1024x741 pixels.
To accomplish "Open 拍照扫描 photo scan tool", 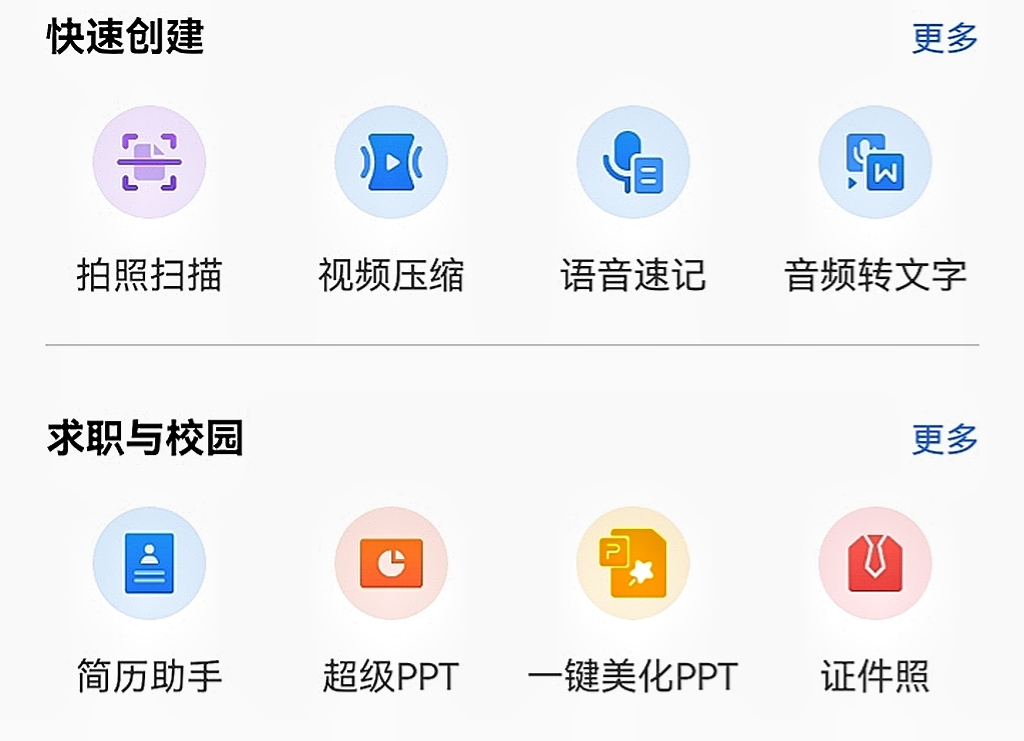I will tap(149, 162).
